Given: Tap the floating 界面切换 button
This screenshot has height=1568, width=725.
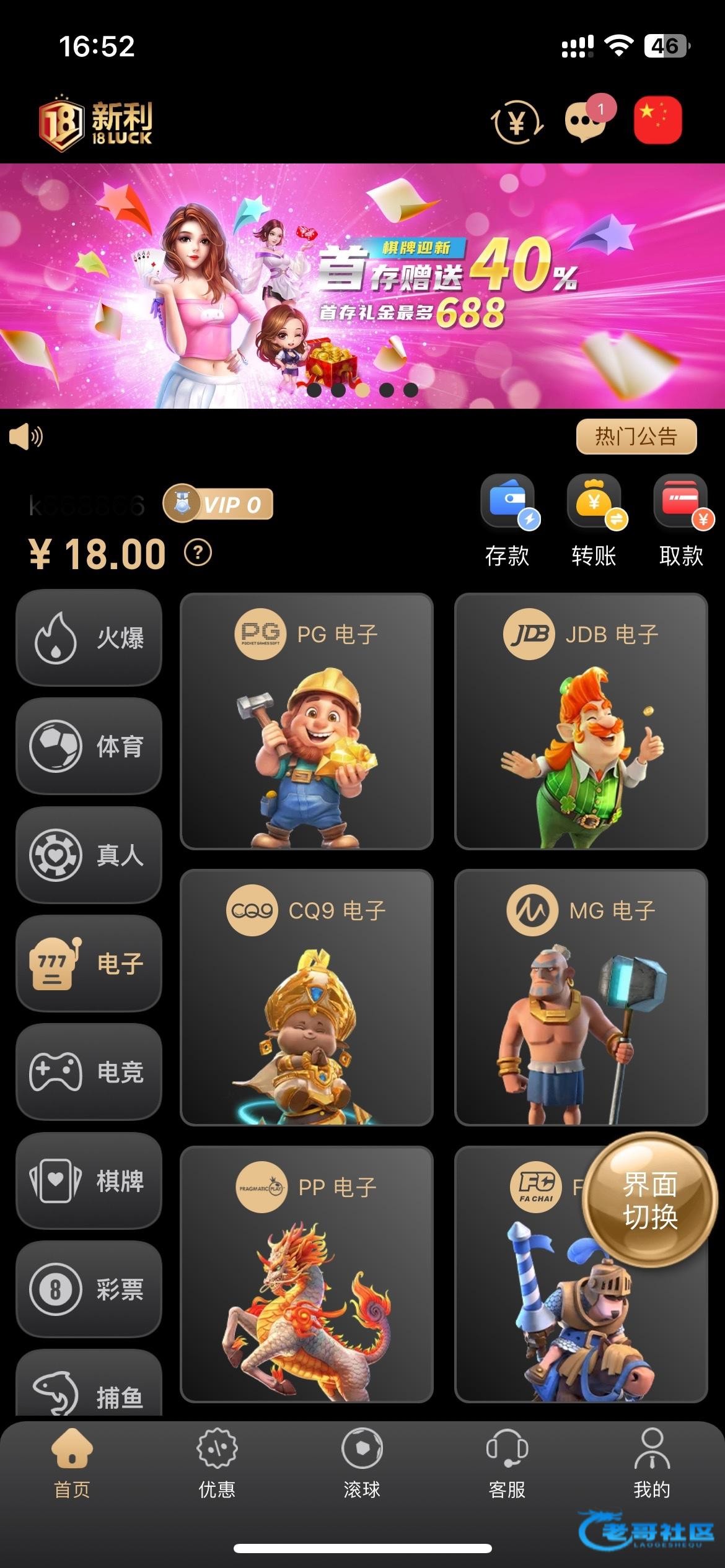Looking at the screenshot, I should coord(649,1200).
